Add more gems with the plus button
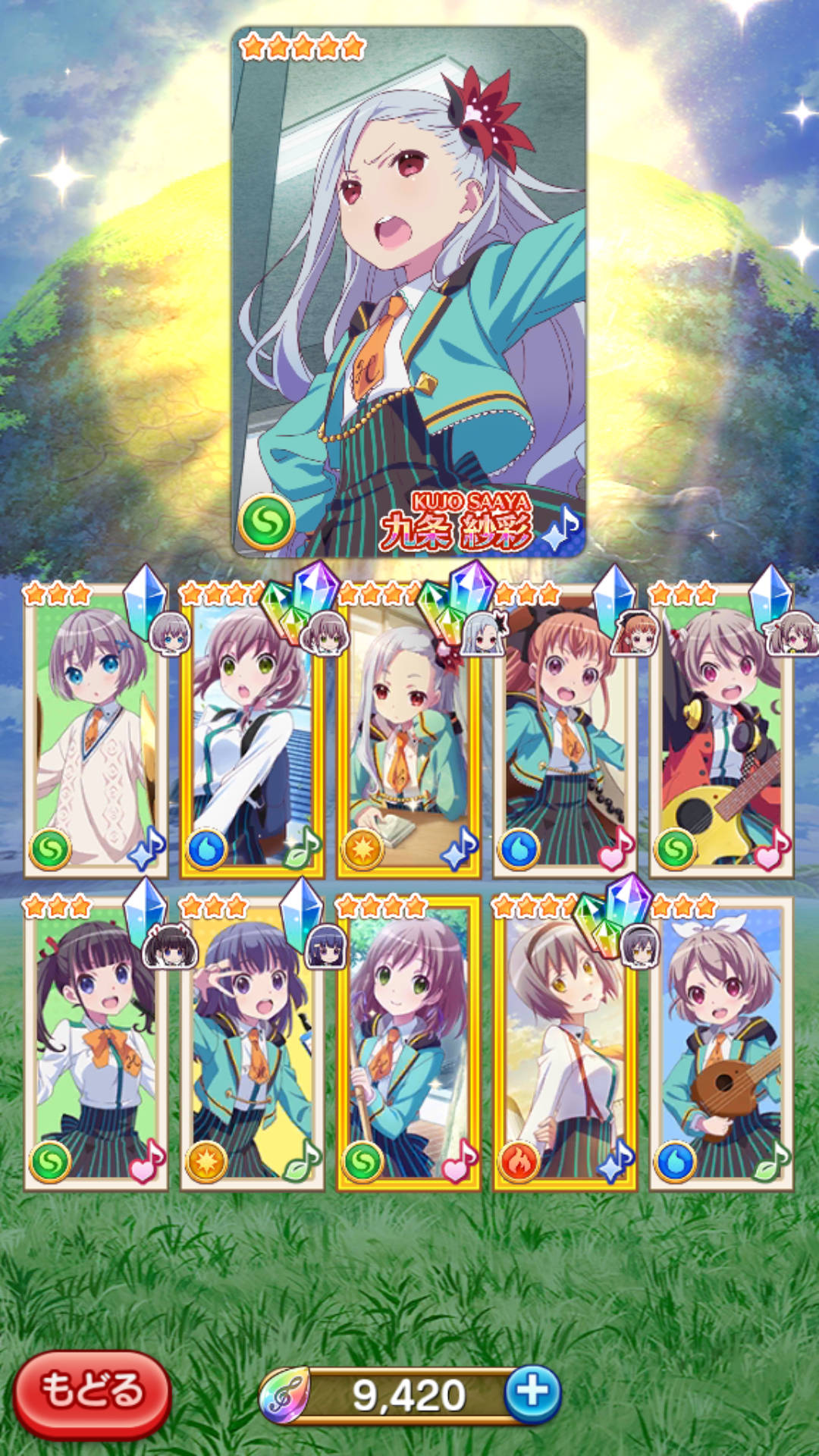The image size is (819, 1456). [x=532, y=1394]
